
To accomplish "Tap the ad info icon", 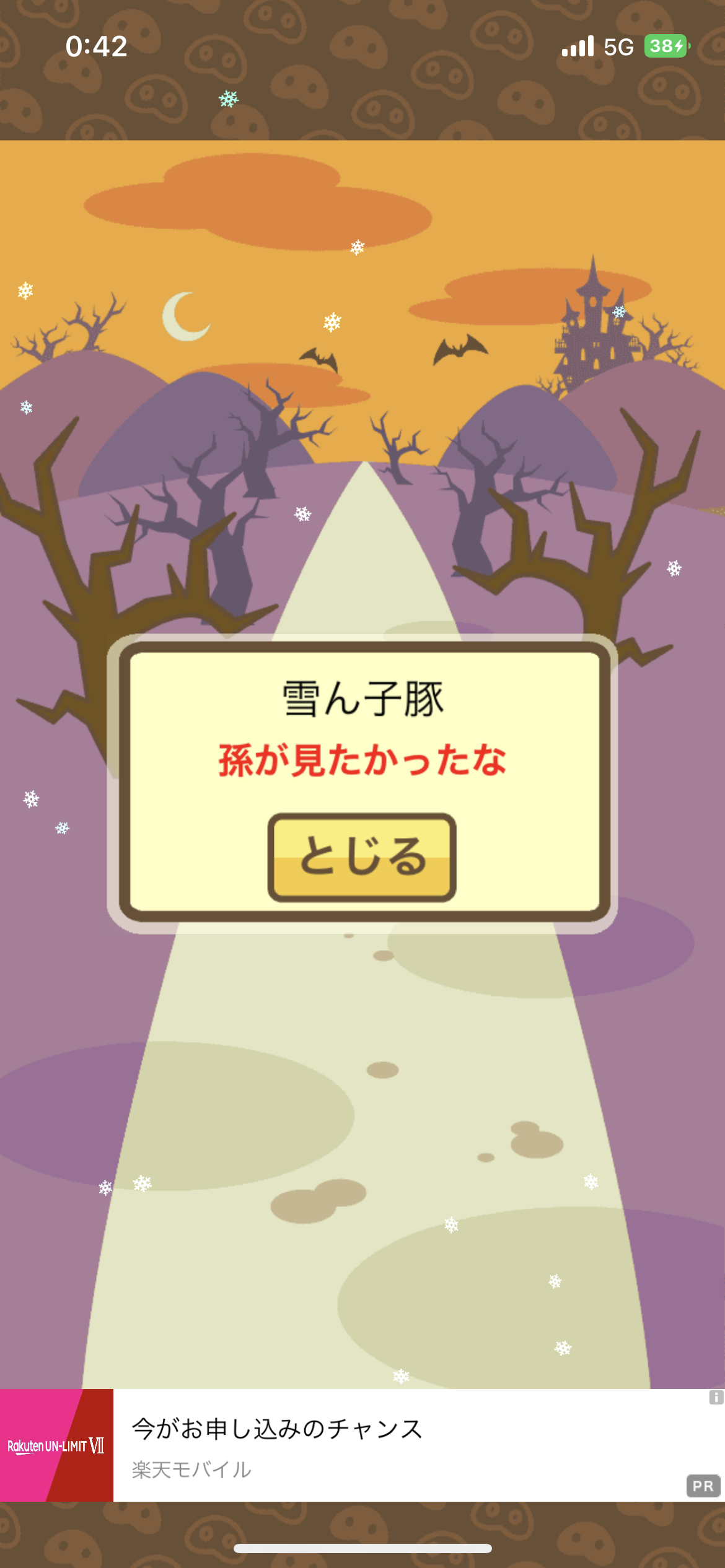I will pos(716,1397).
